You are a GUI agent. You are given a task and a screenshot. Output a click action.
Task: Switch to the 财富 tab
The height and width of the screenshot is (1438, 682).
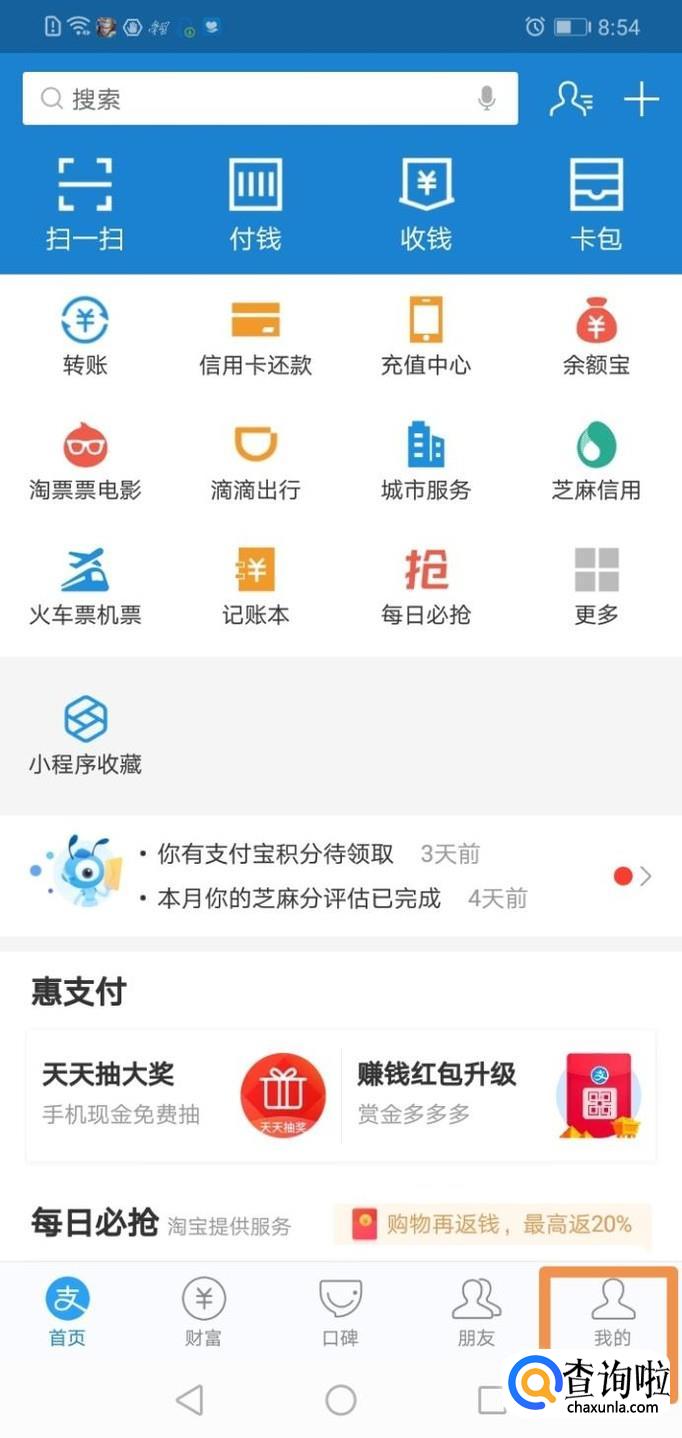203,1312
